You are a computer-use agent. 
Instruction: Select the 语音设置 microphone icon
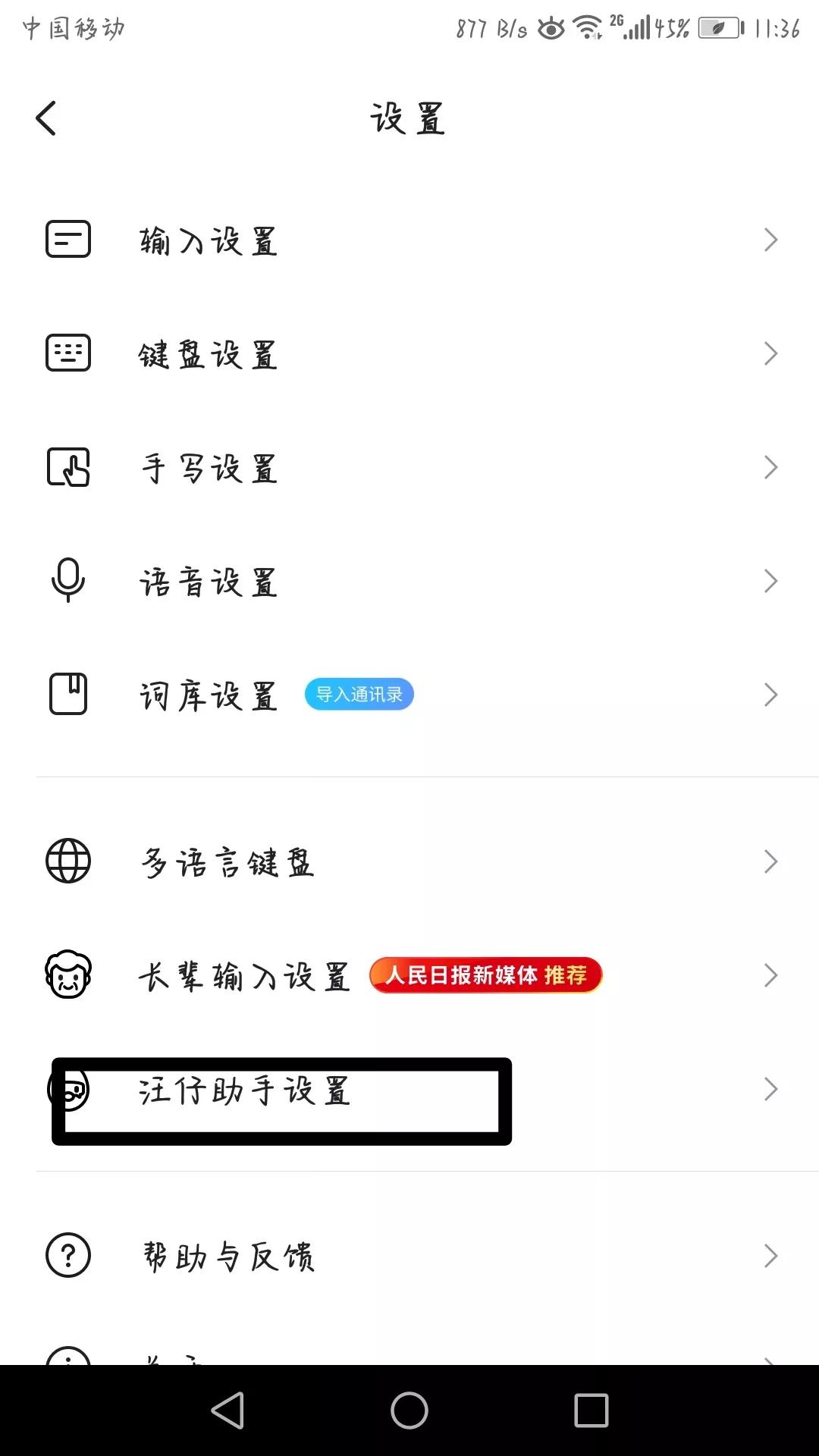click(x=68, y=581)
